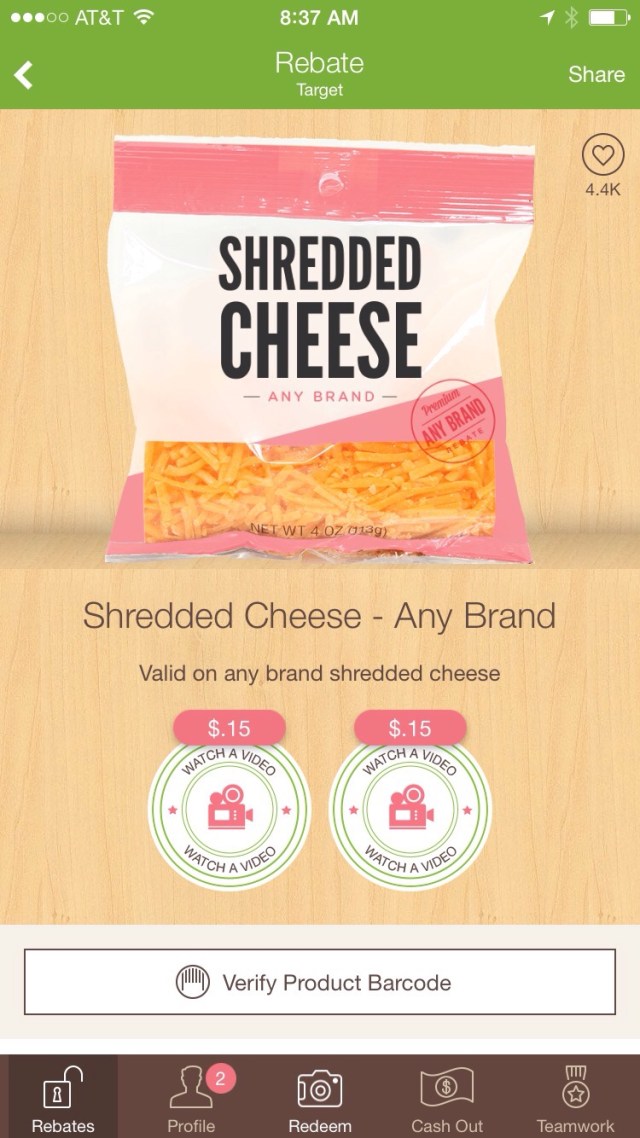Image resolution: width=640 pixels, height=1138 pixels.
Task: Share this shredded cheese rebate
Action: 596,75
